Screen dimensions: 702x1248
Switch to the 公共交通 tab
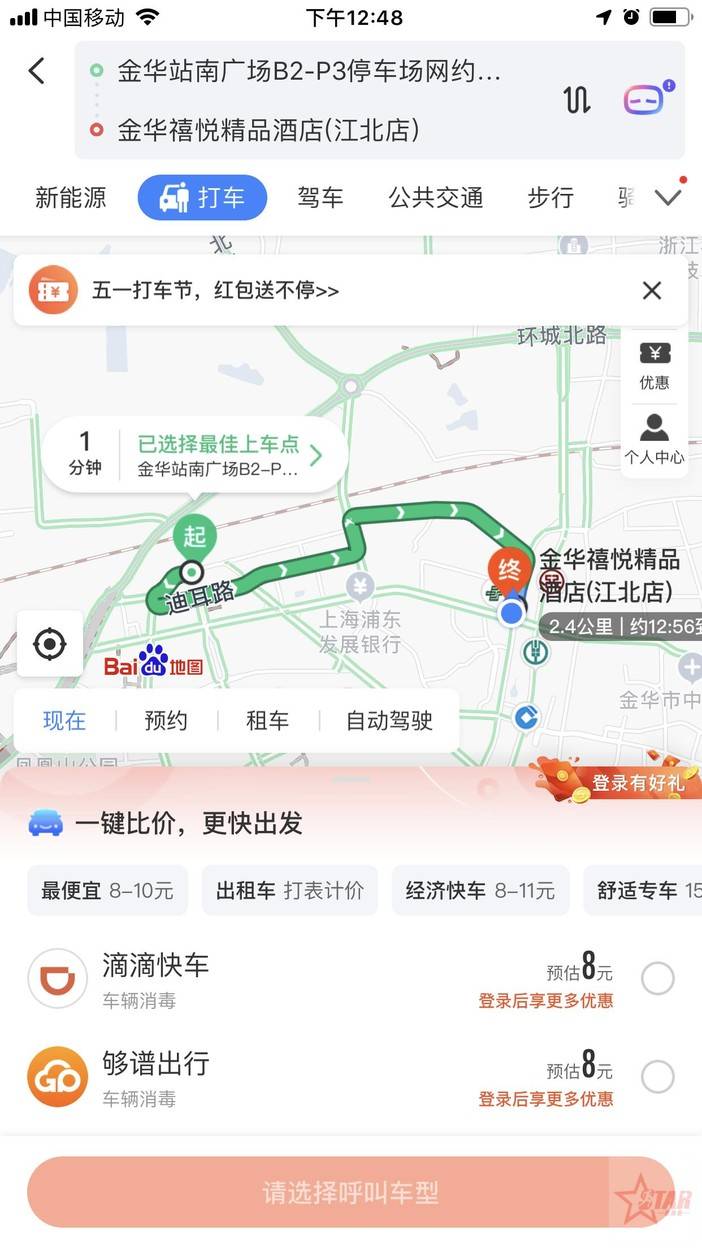point(435,197)
